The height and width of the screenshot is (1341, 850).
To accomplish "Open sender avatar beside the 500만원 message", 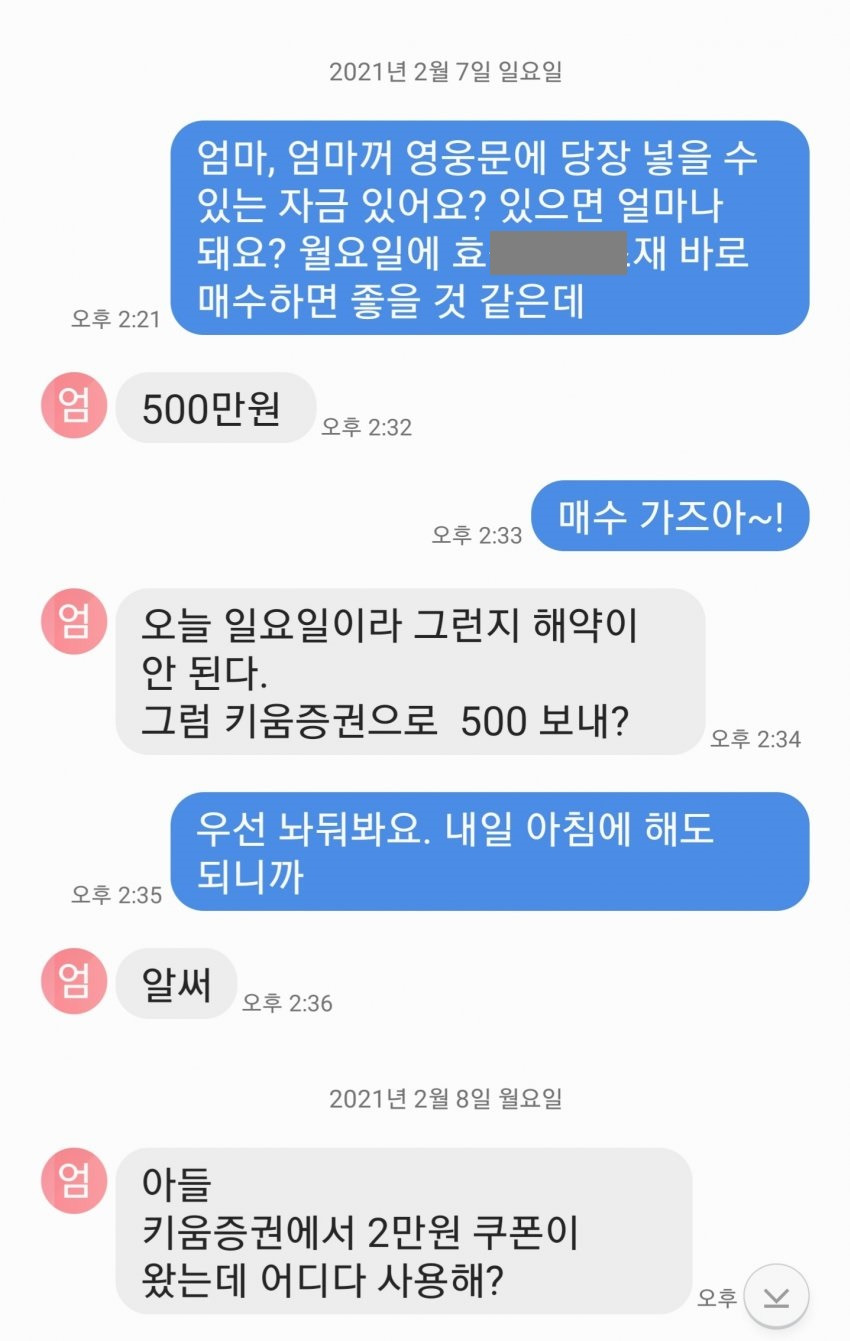I will tap(74, 405).
